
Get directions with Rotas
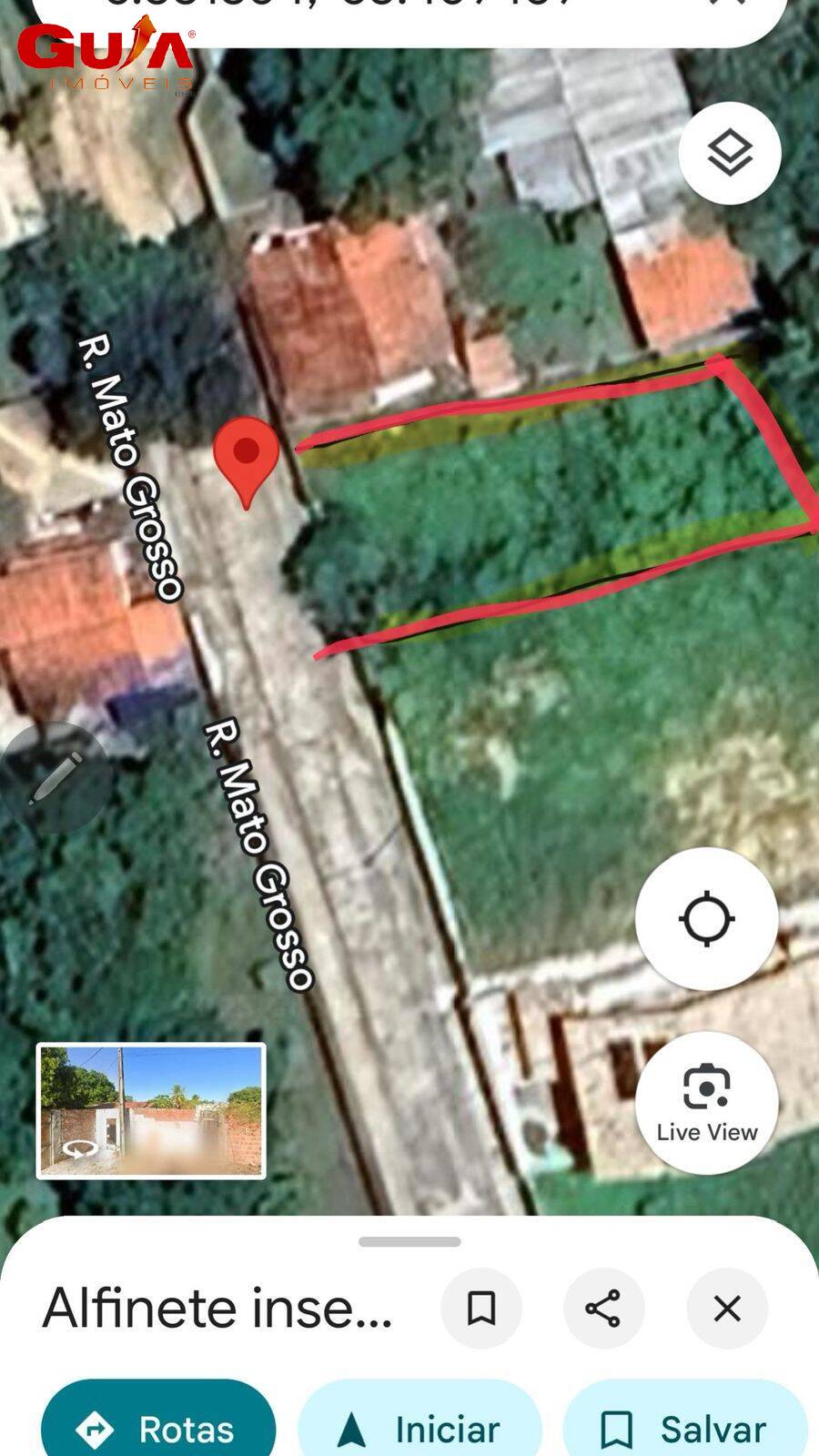(x=158, y=1427)
